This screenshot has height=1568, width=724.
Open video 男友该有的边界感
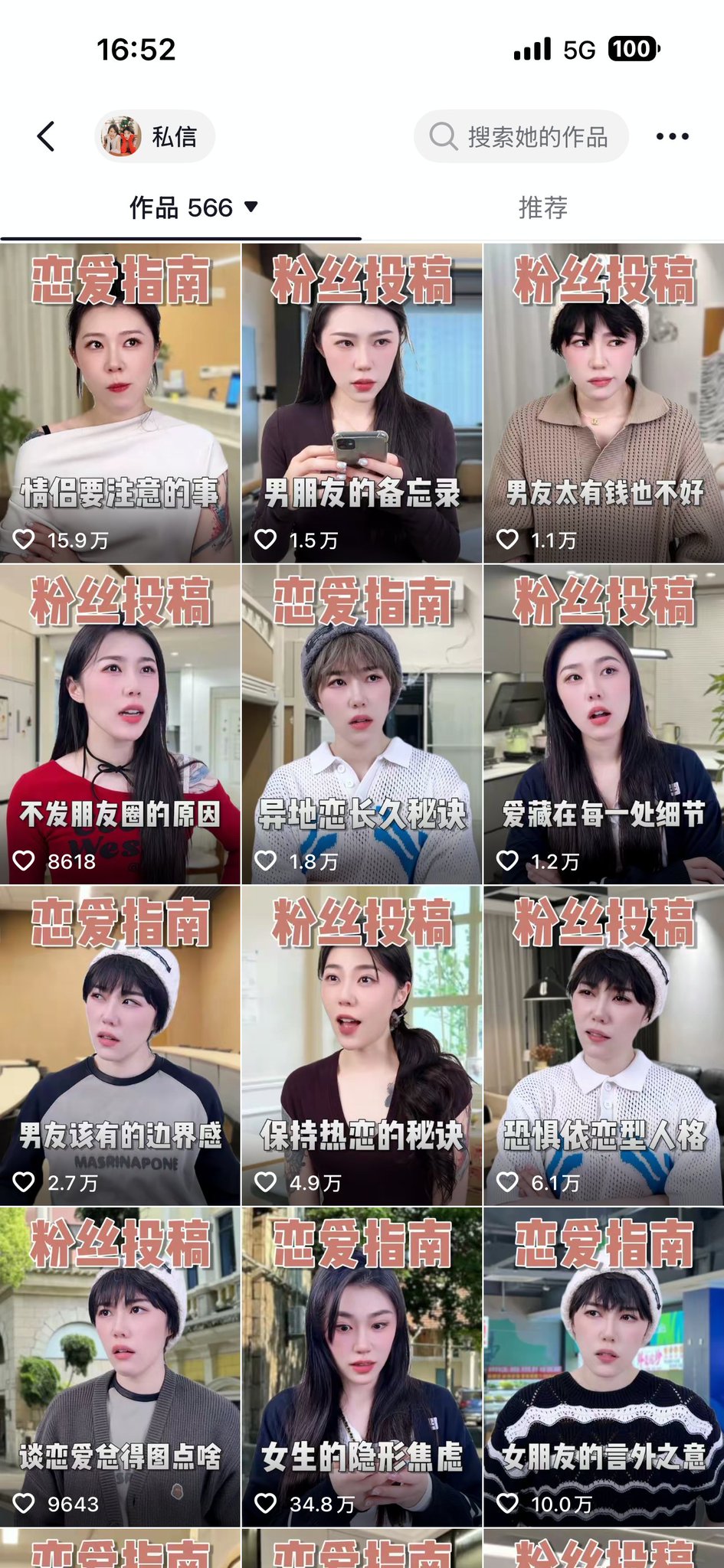120,1047
